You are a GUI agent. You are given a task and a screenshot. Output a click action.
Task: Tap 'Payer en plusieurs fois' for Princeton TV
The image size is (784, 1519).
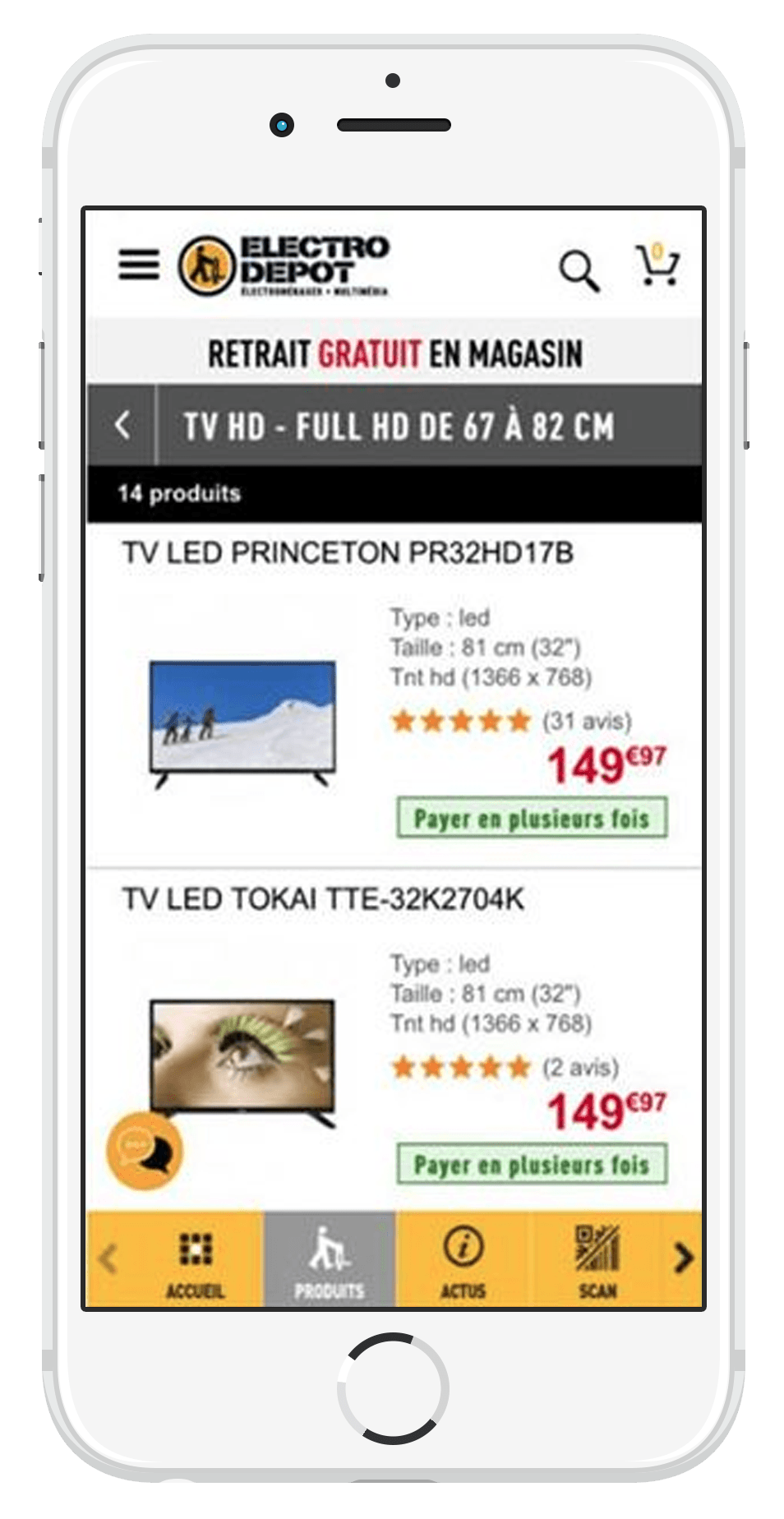click(532, 819)
